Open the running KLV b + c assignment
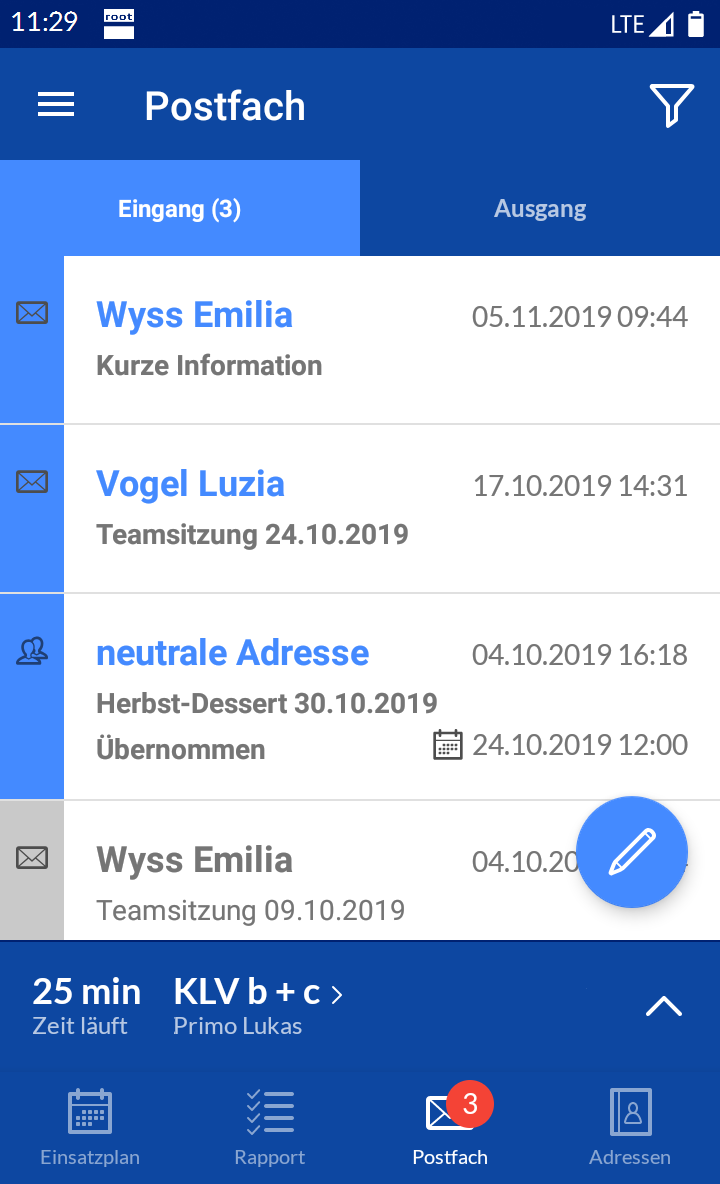This screenshot has height=1184, width=720. point(258,1007)
